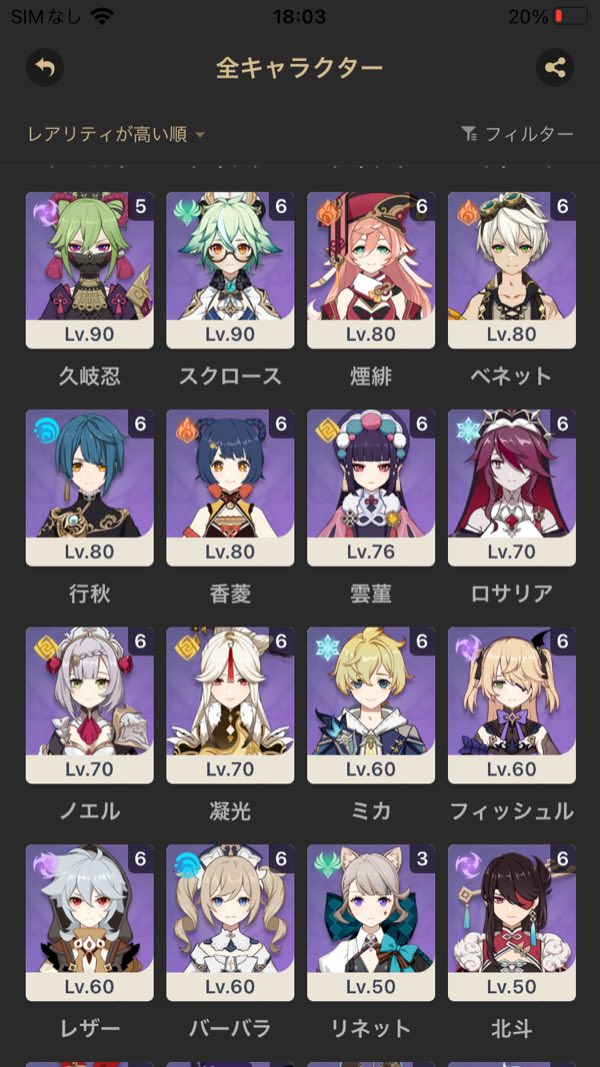Tap the ロサリア character card
This screenshot has height=1067, width=600.
pos(512,487)
